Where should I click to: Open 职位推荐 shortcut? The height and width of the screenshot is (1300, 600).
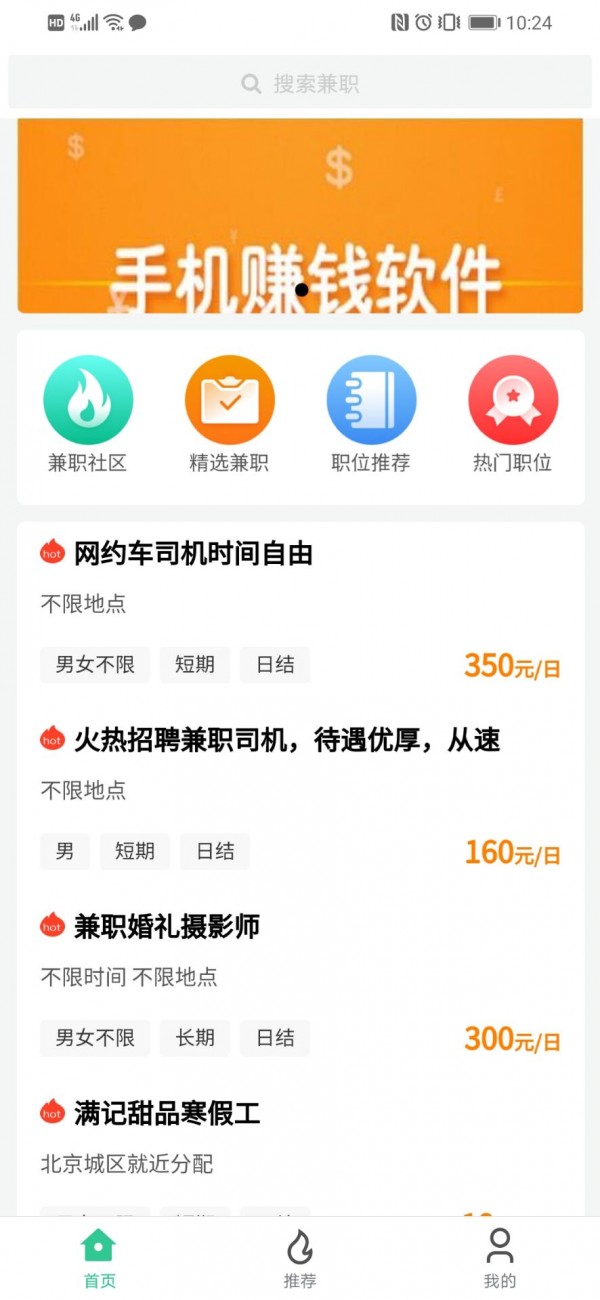tap(371, 414)
